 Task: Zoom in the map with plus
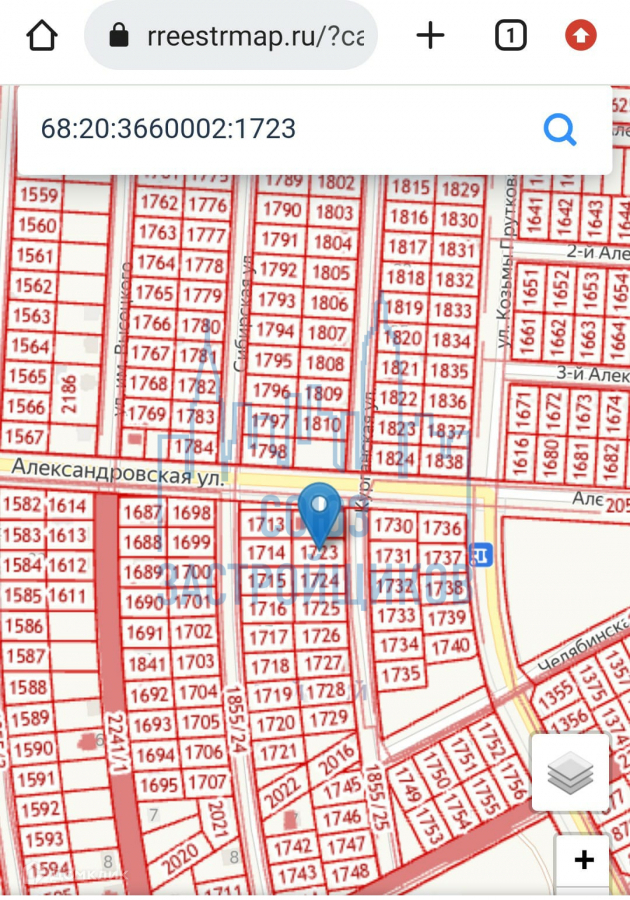coord(583,860)
